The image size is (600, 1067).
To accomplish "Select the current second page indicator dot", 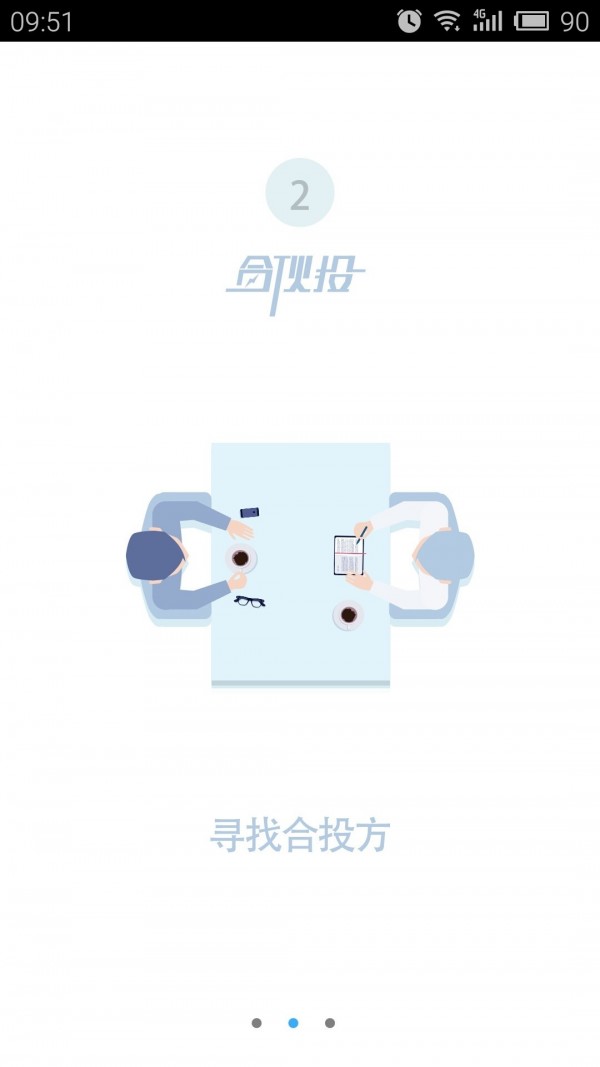I will (293, 1023).
